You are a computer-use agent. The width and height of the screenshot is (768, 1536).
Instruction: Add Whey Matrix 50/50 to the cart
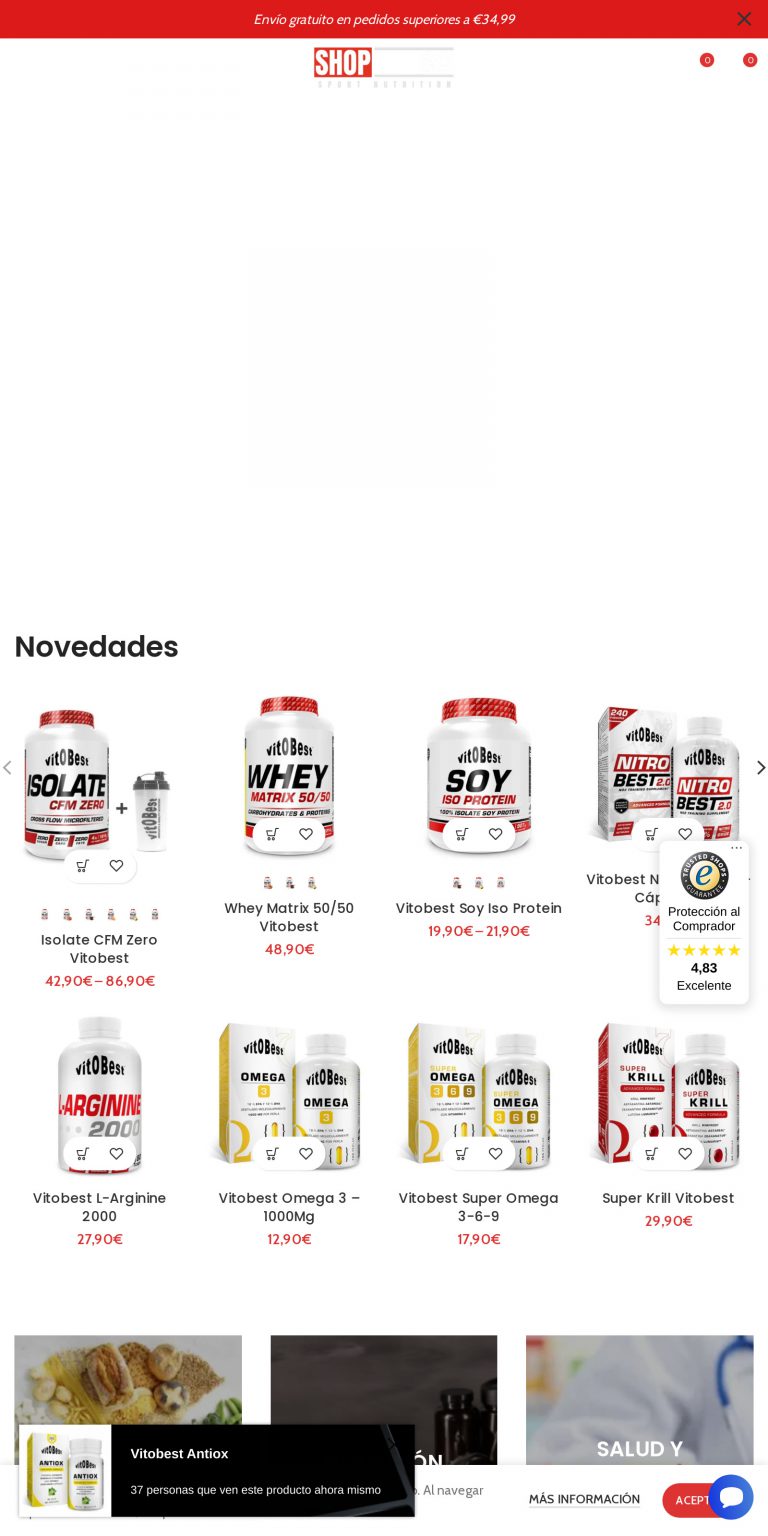coord(272,833)
